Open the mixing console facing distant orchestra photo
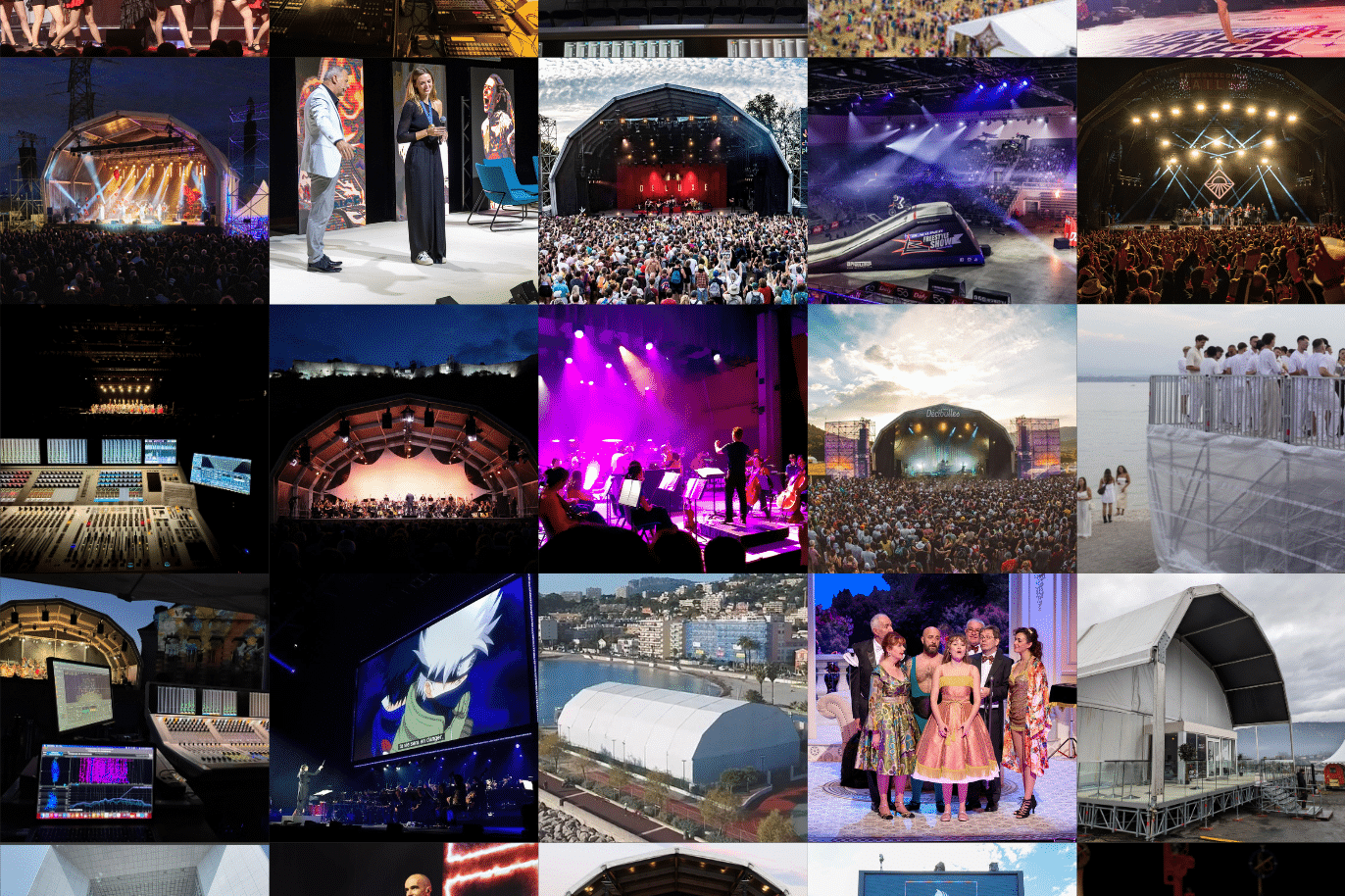 pos(134,439)
